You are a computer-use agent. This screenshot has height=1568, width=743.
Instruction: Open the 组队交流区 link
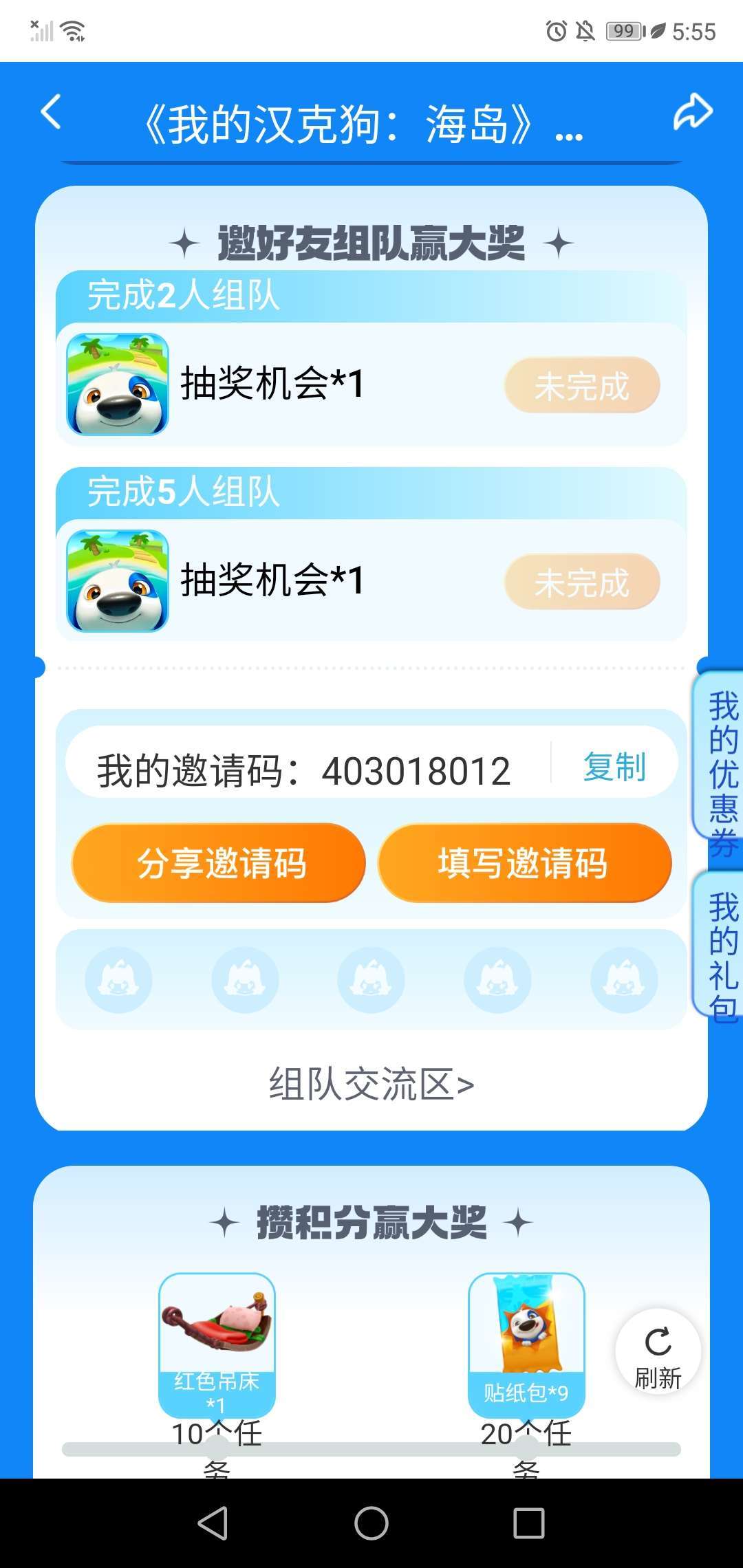click(x=371, y=1085)
